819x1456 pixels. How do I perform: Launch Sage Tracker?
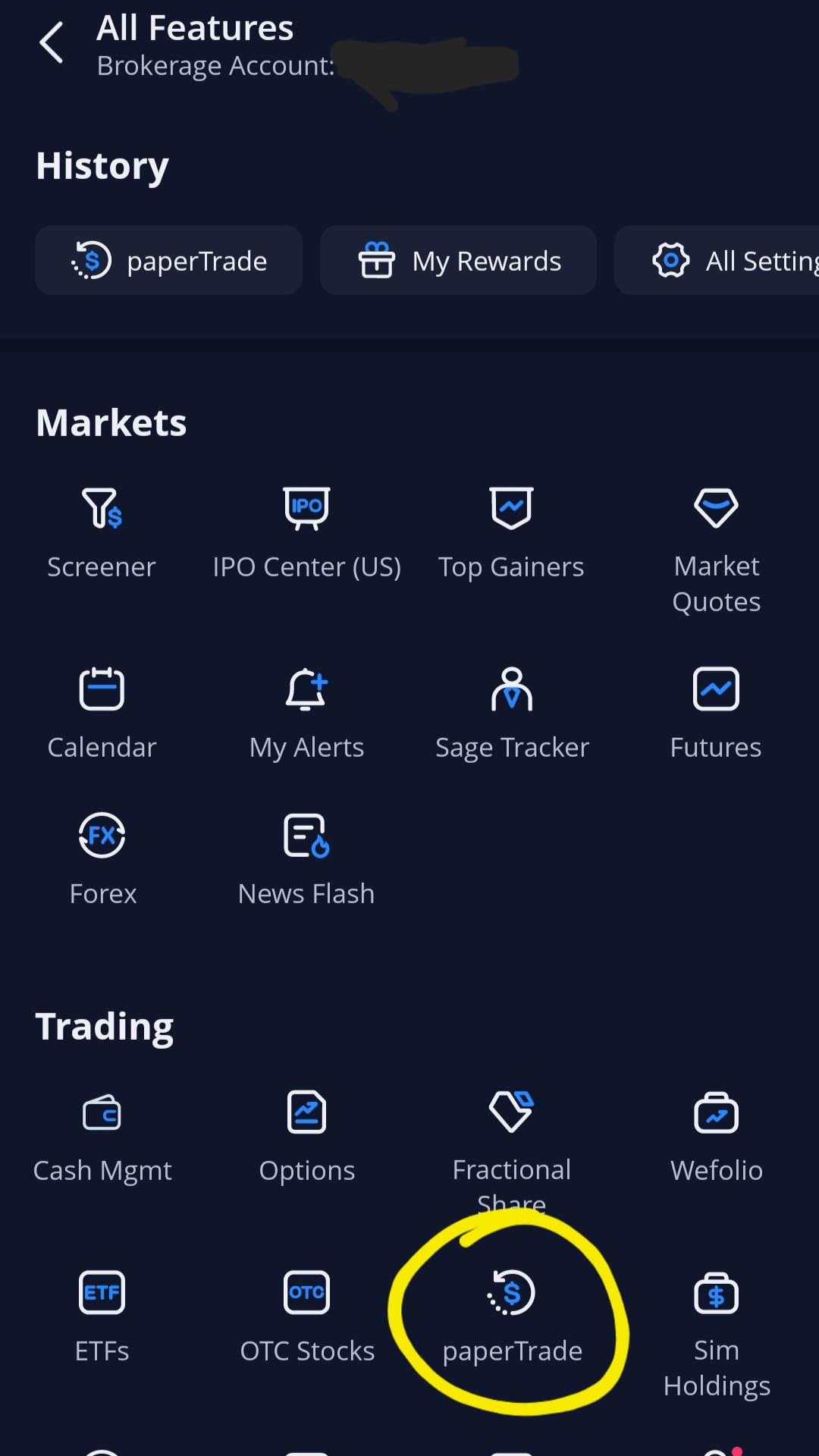click(x=512, y=713)
